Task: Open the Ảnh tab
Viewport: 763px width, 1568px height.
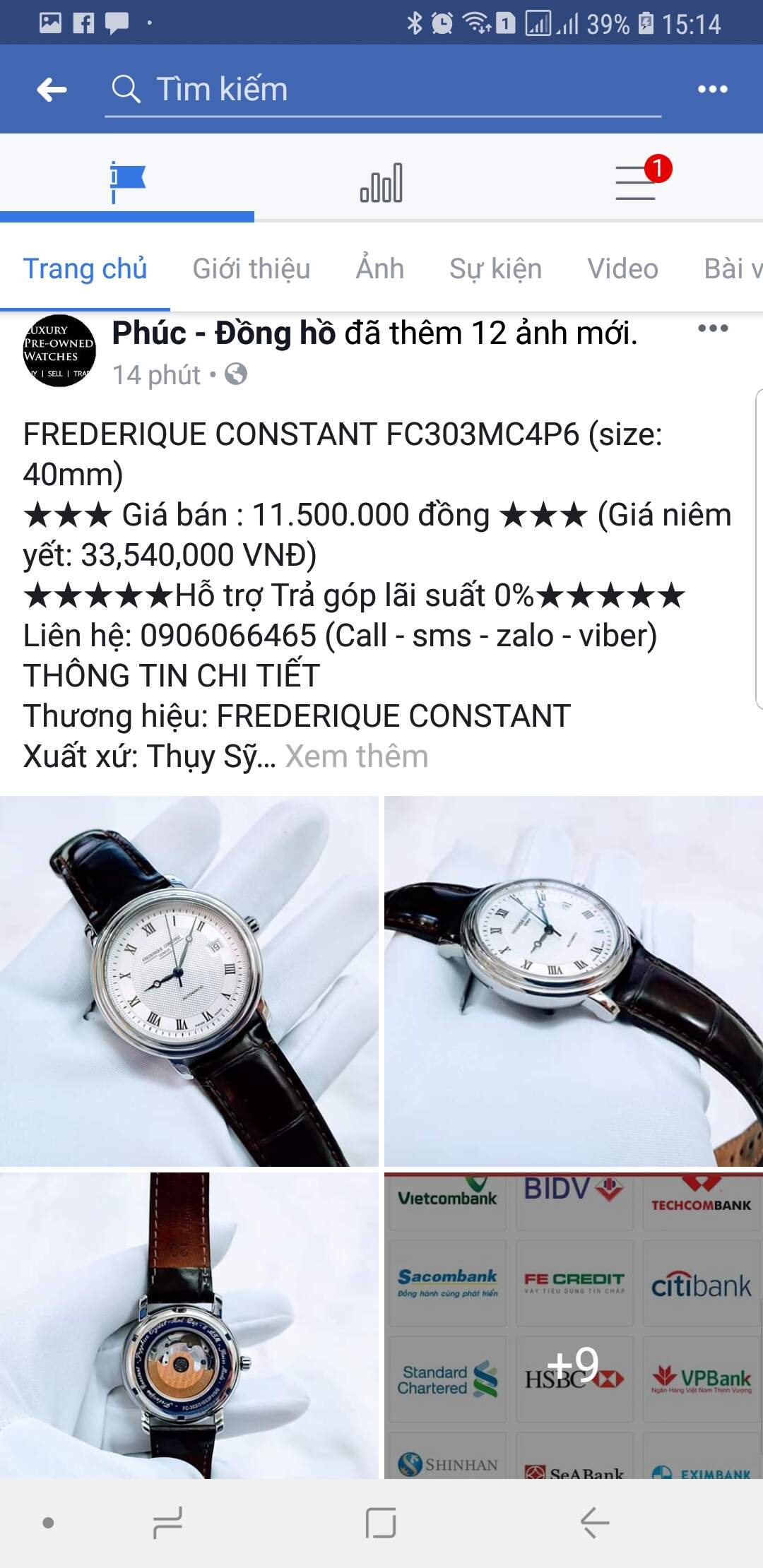Action: 379,269
